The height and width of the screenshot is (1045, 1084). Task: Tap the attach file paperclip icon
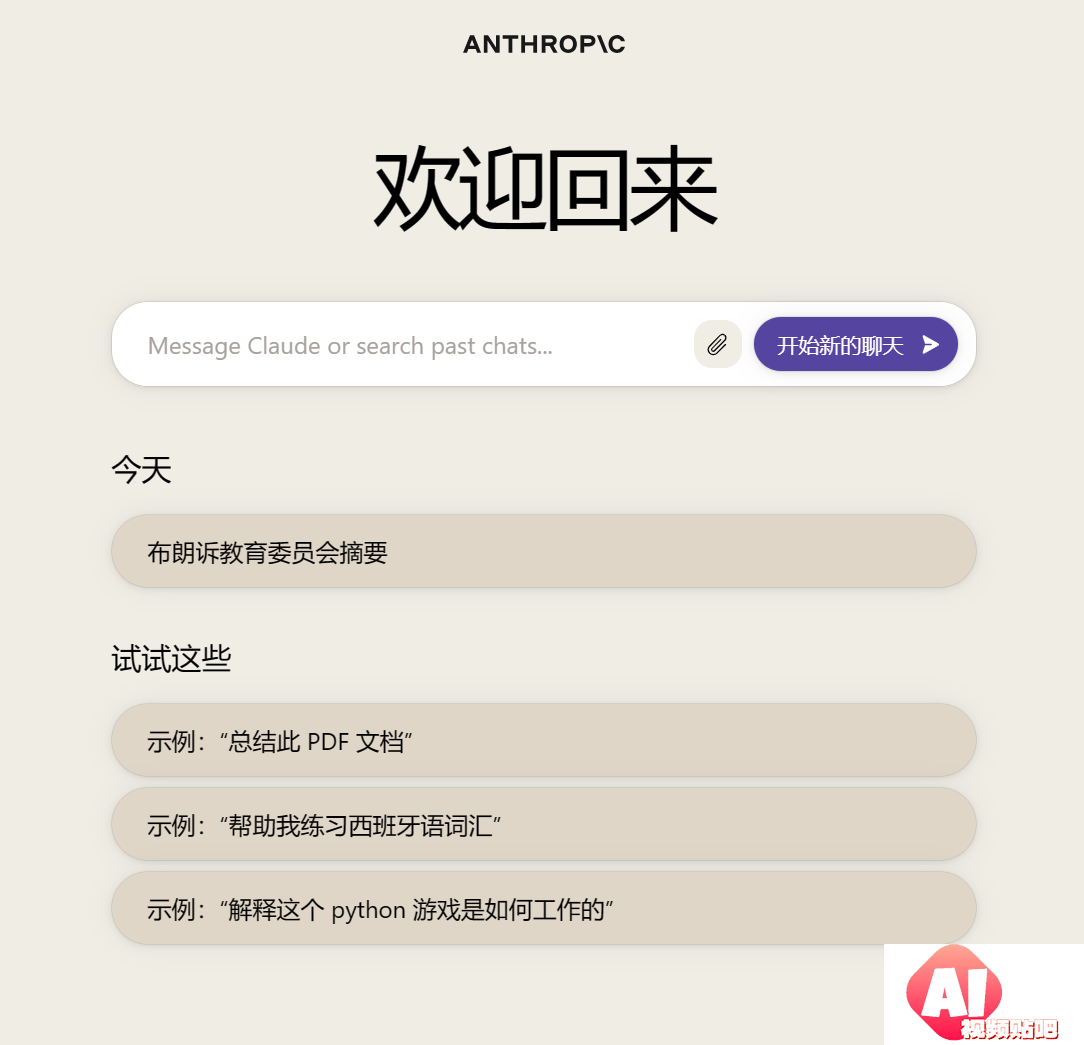(x=717, y=345)
